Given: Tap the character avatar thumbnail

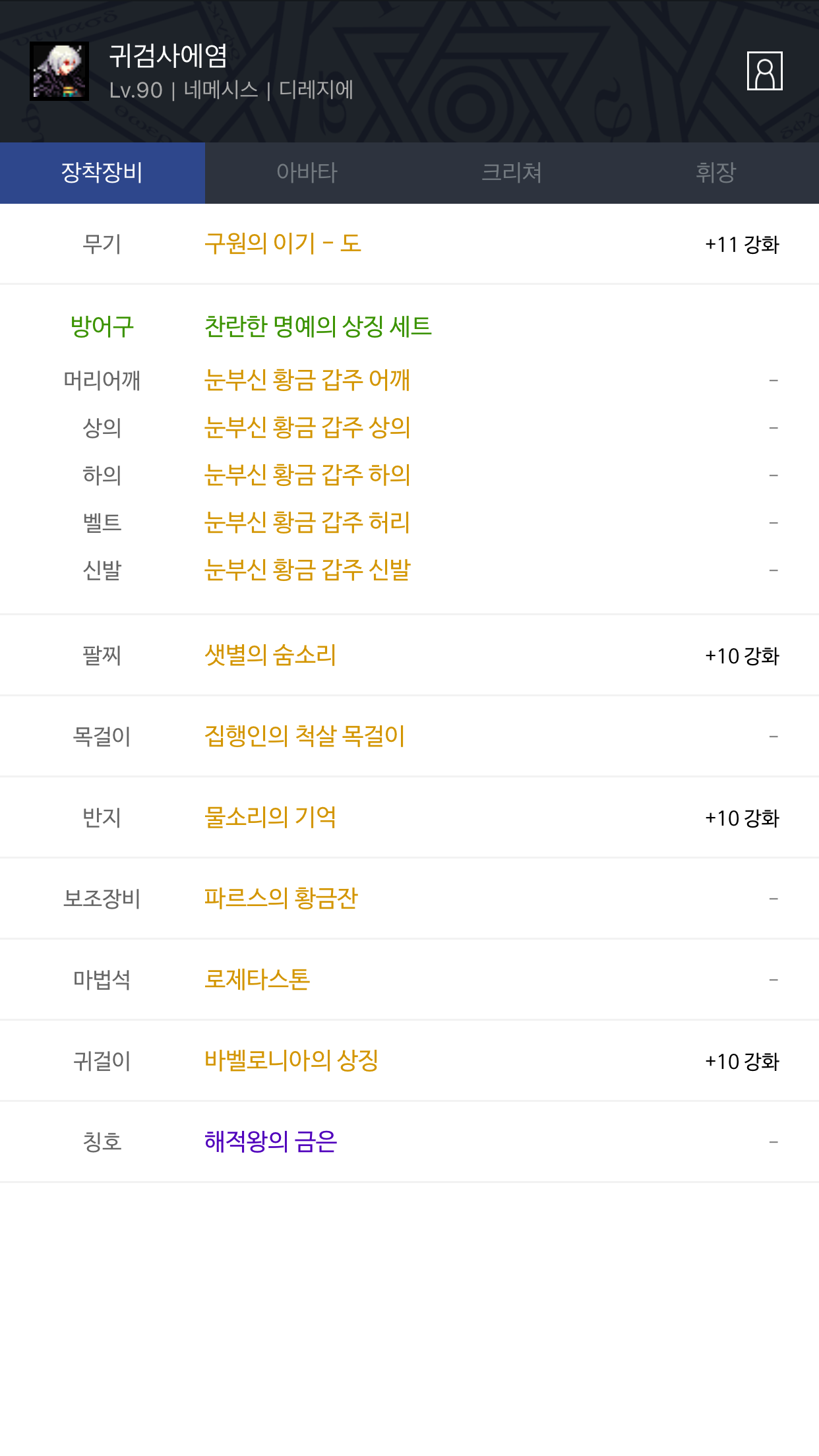Looking at the screenshot, I should tap(59, 71).
